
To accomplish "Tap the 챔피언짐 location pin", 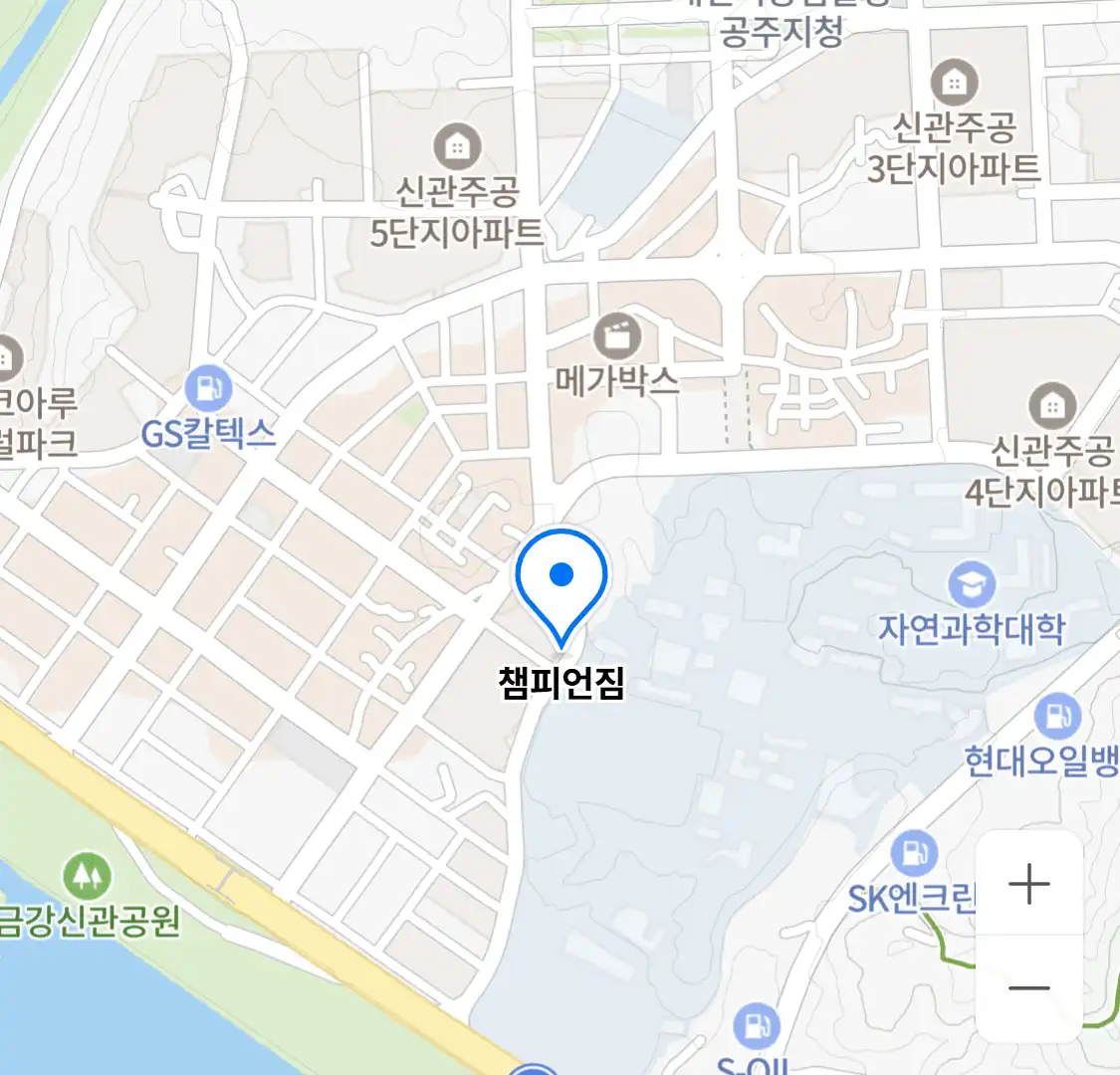I will [x=561, y=579].
